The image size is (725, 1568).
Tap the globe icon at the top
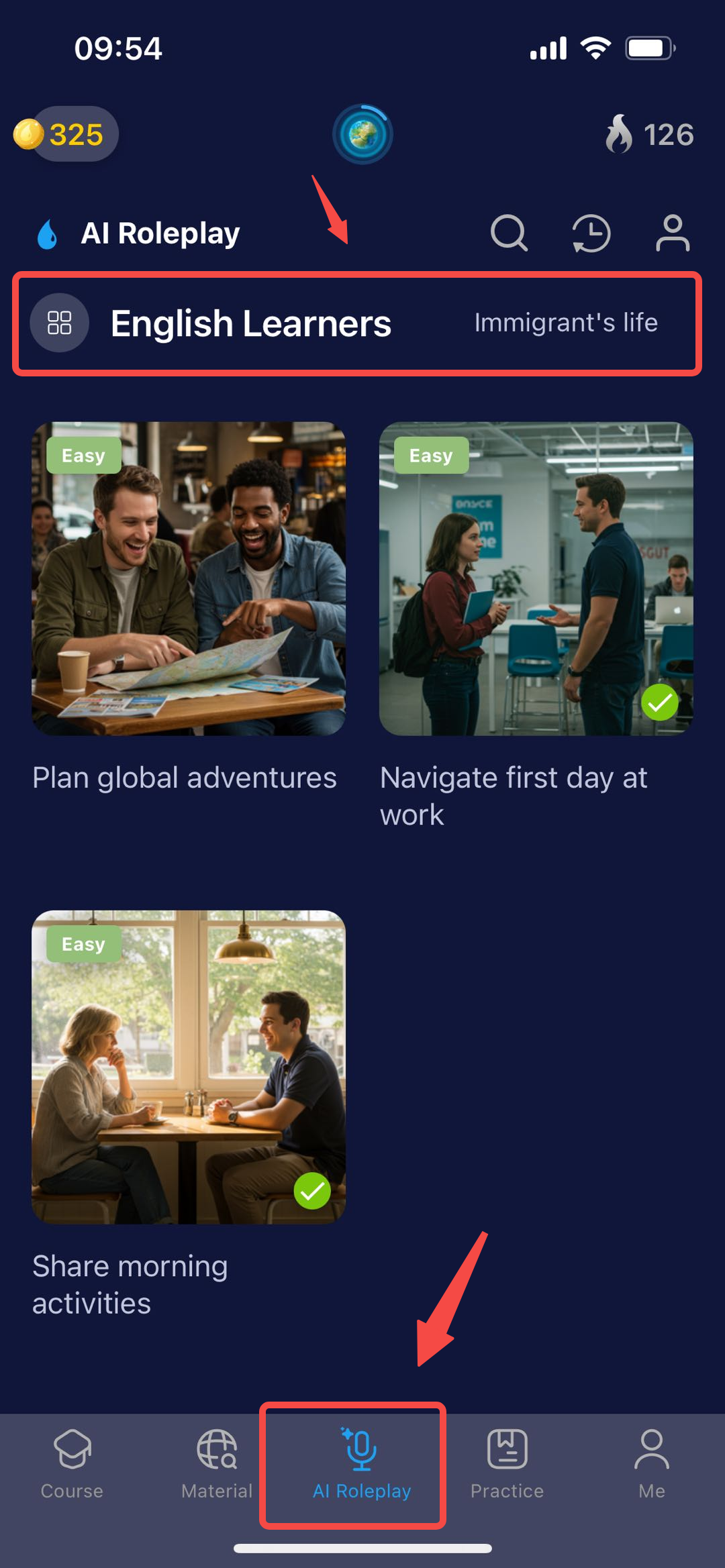click(x=362, y=135)
